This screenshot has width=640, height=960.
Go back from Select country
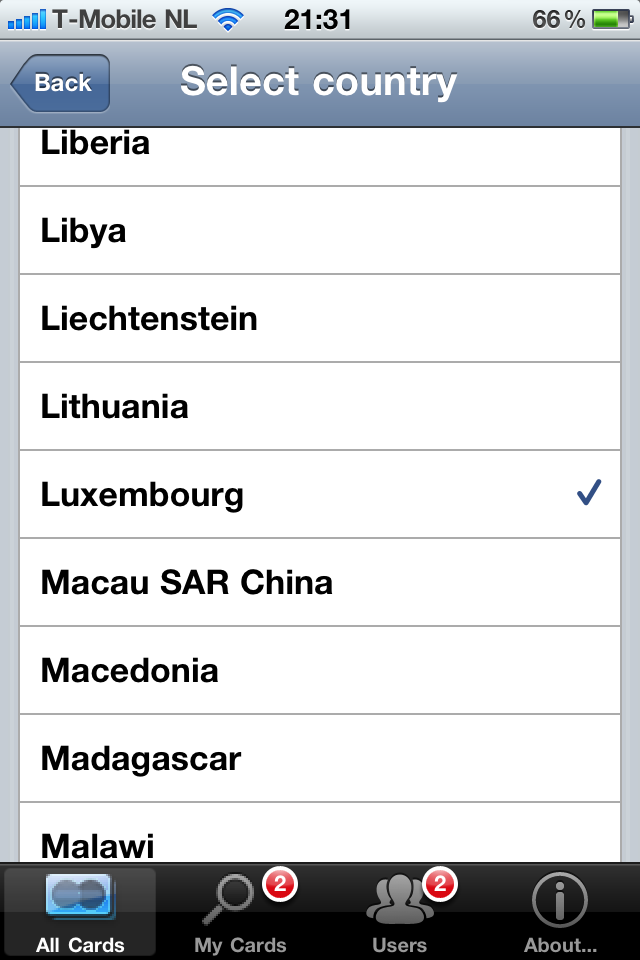[60, 83]
